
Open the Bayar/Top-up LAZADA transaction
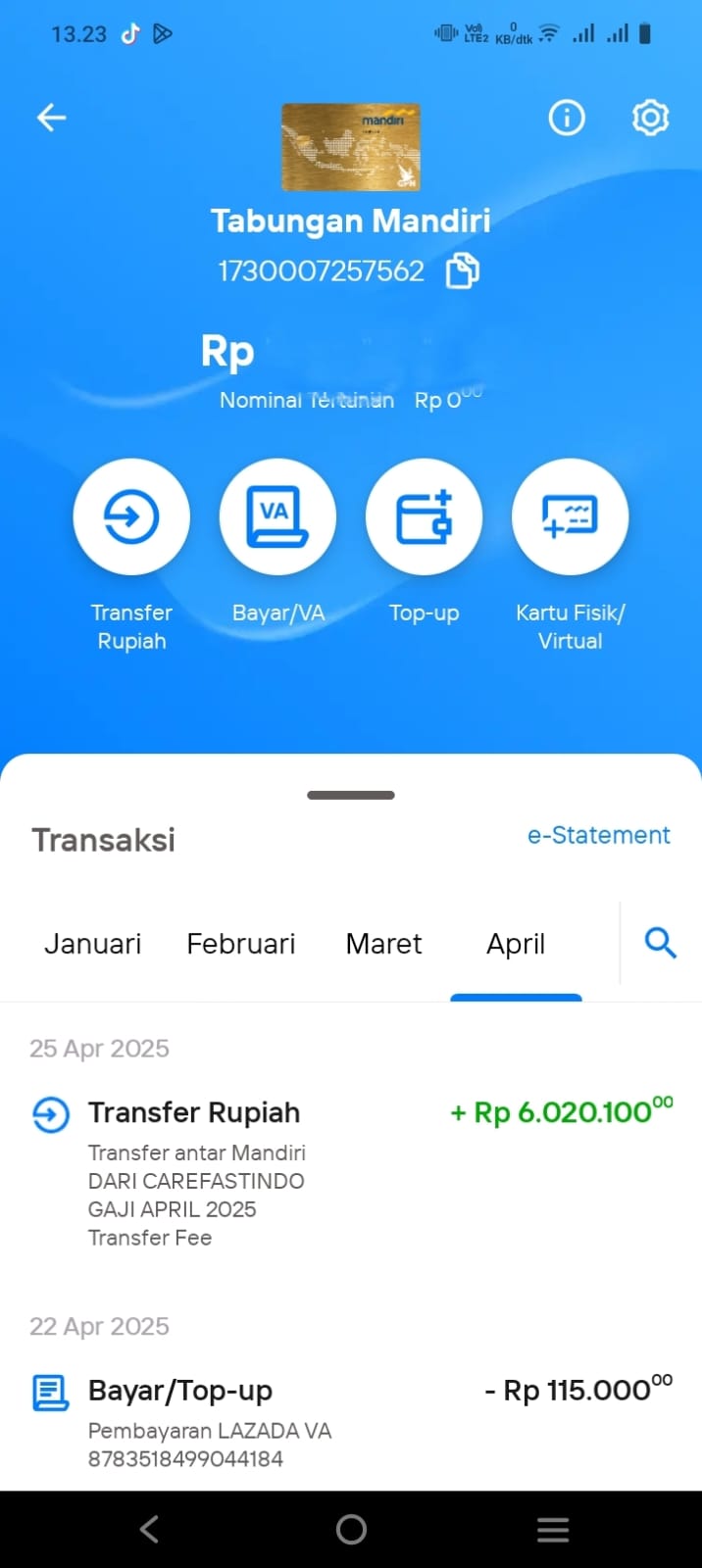coord(351,1423)
